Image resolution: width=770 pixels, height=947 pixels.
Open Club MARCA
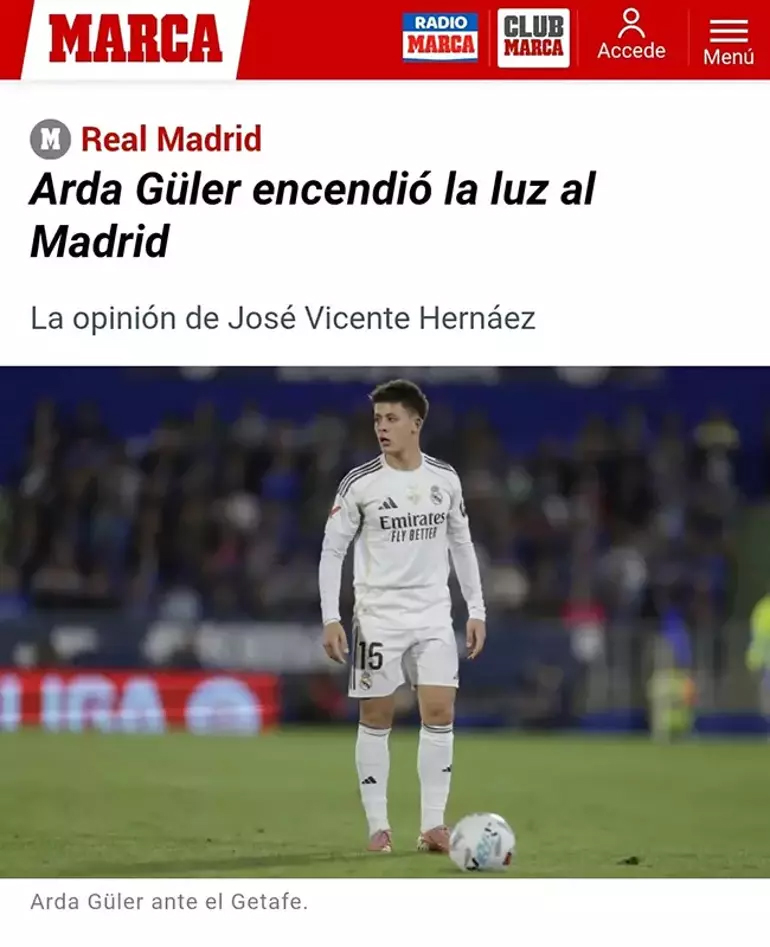(x=533, y=38)
